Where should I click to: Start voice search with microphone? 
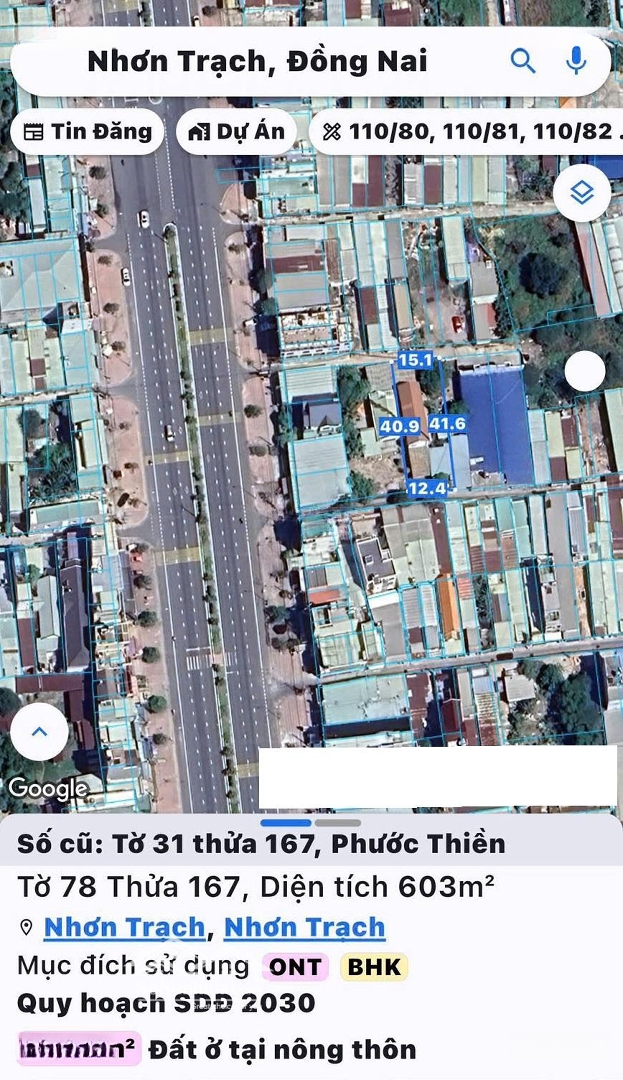tap(576, 61)
